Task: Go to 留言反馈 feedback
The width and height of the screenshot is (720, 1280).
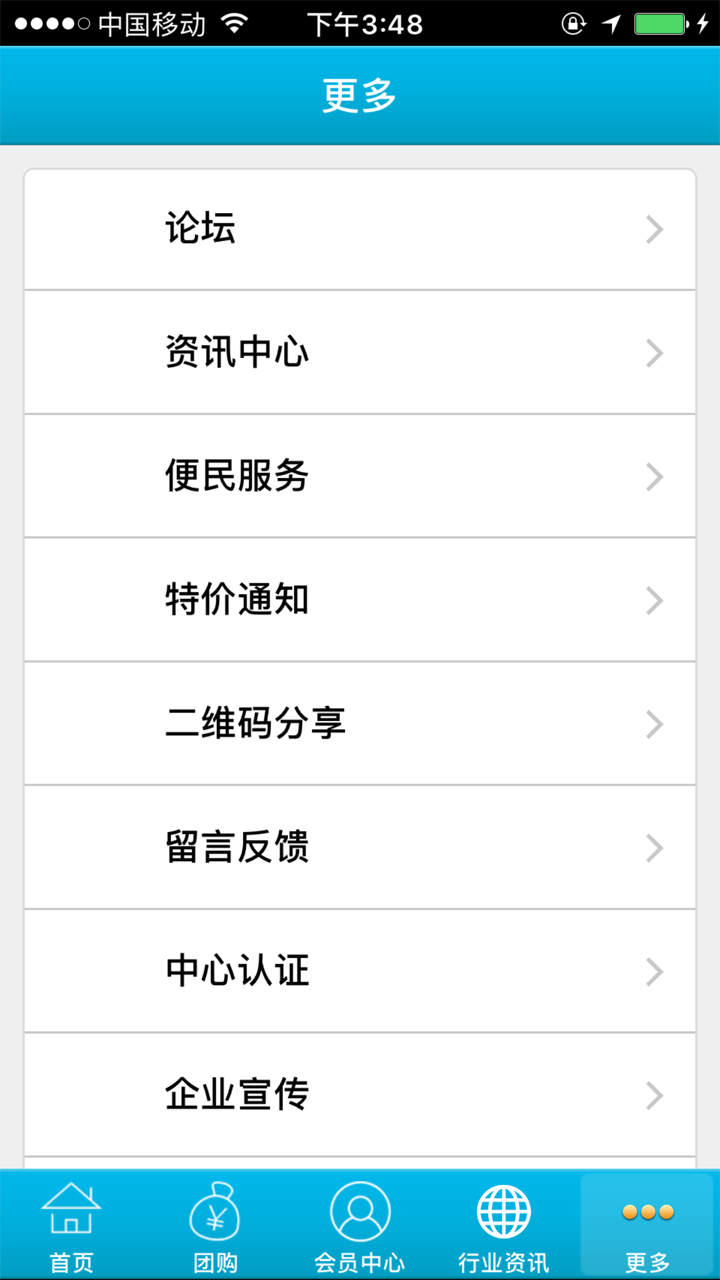Action: click(360, 847)
